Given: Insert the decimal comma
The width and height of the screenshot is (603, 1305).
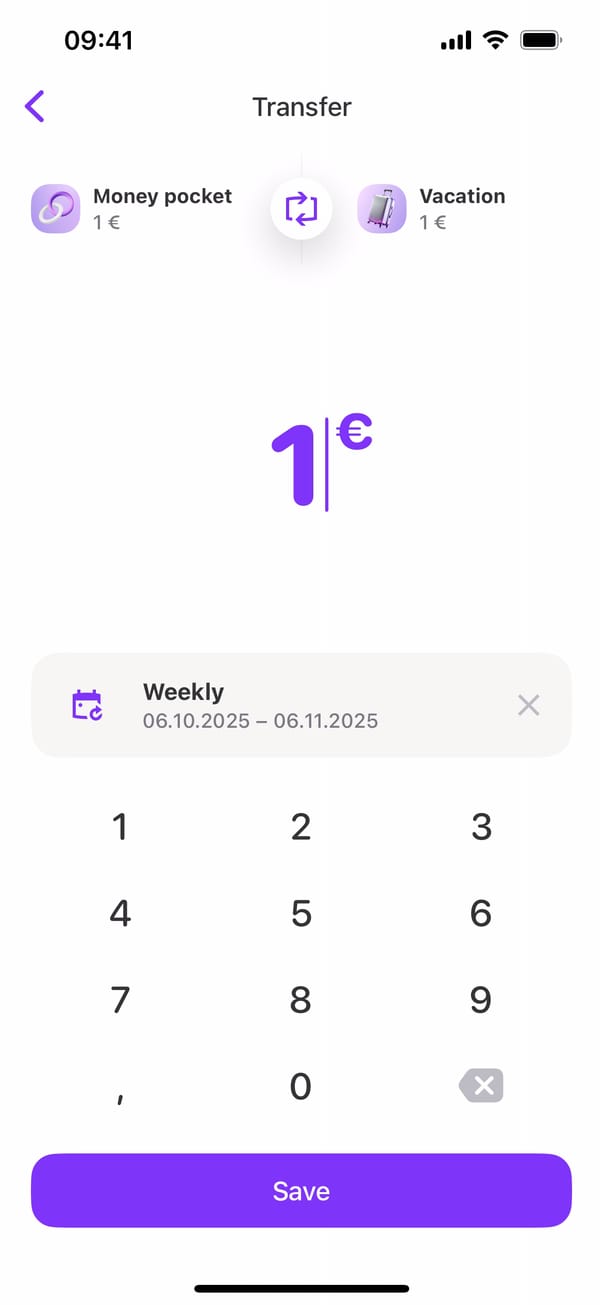Looking at the screenshot, I should click(x=120, y=1090).
